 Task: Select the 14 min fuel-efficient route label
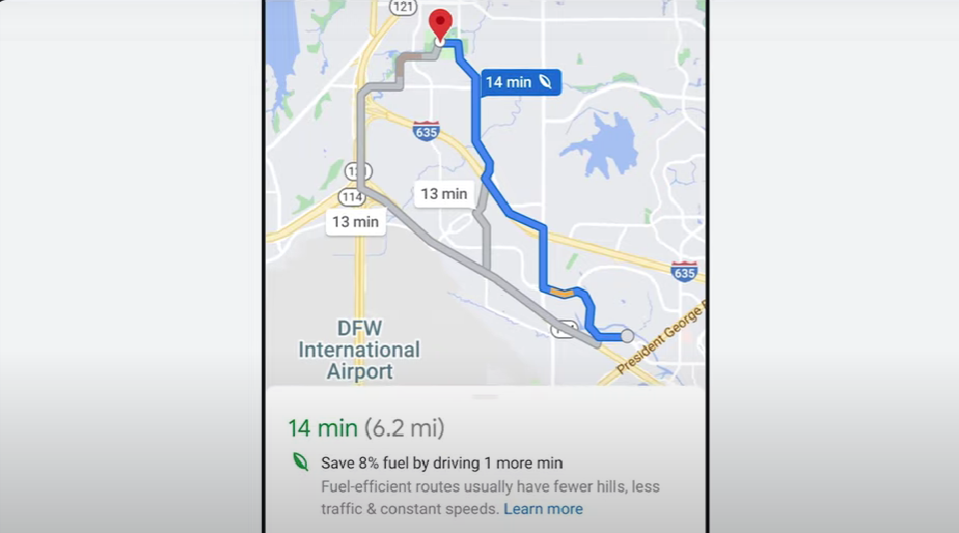point(519,82)
